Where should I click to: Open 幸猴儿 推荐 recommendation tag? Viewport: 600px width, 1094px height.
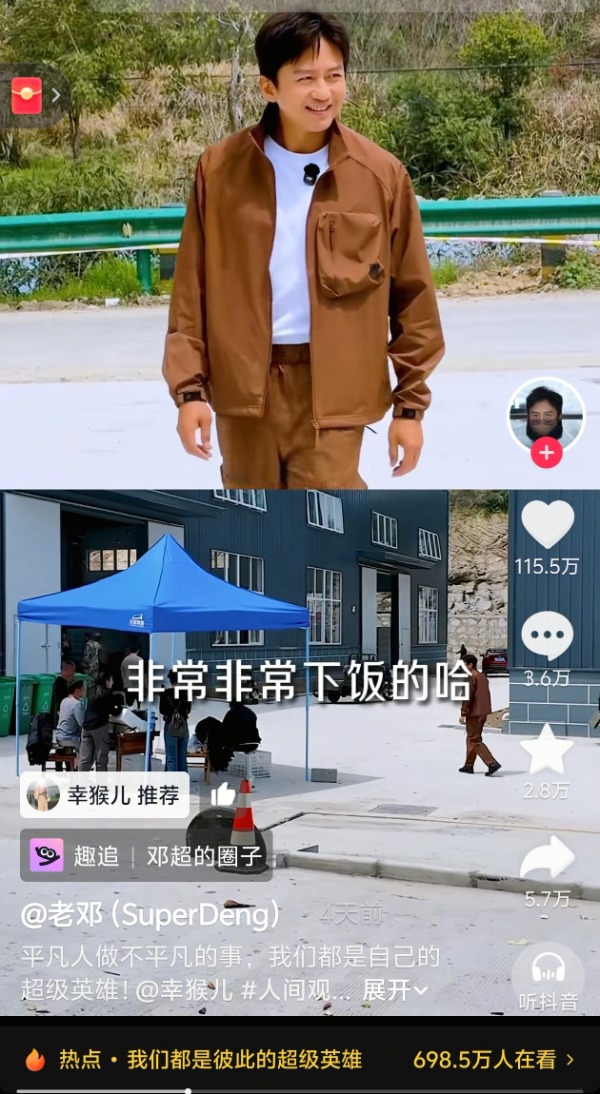(104, 795)
